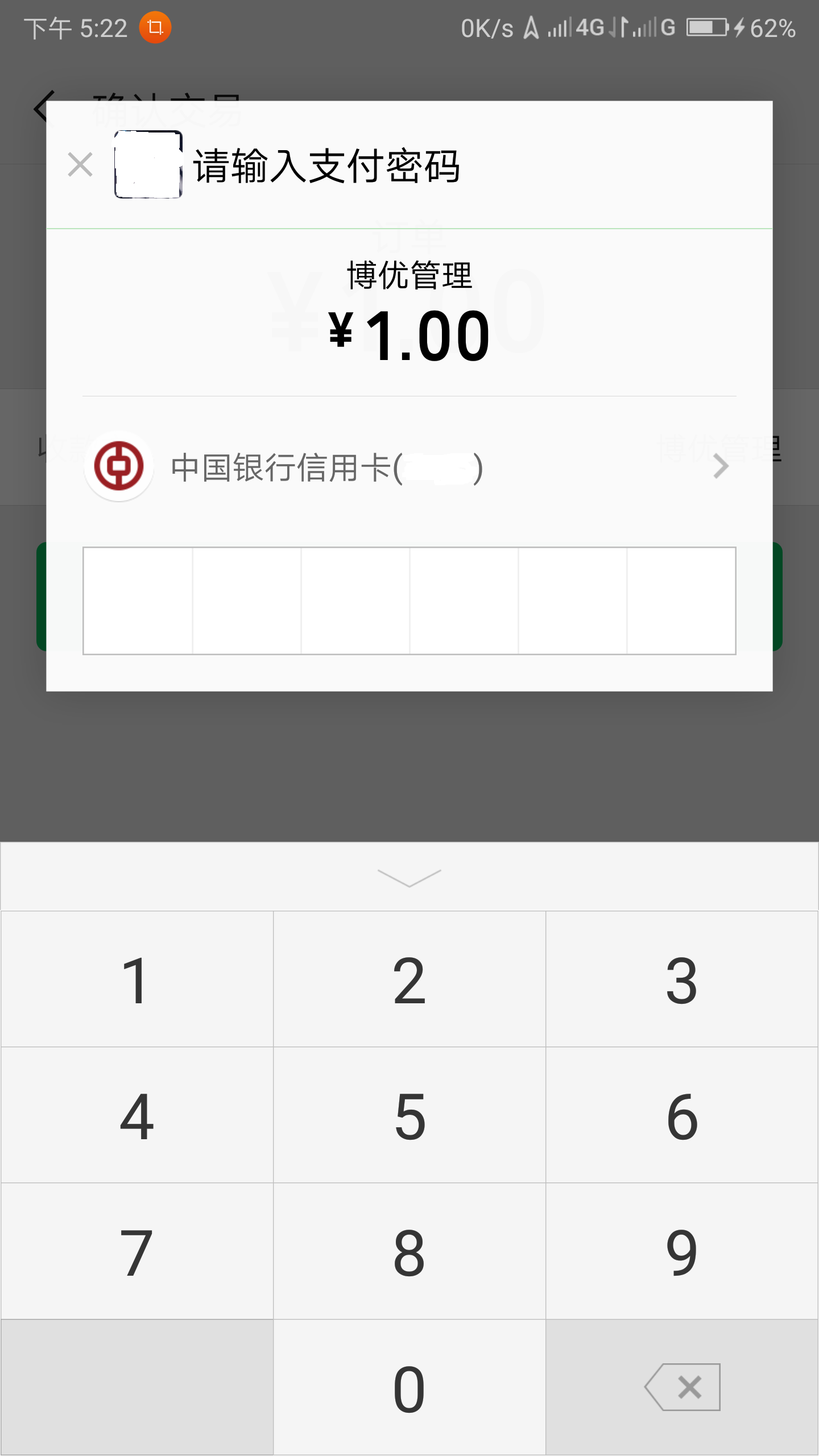Enter digit 8 on the keypad
Screen dimensions: 819x1456
pos(409,1251)
